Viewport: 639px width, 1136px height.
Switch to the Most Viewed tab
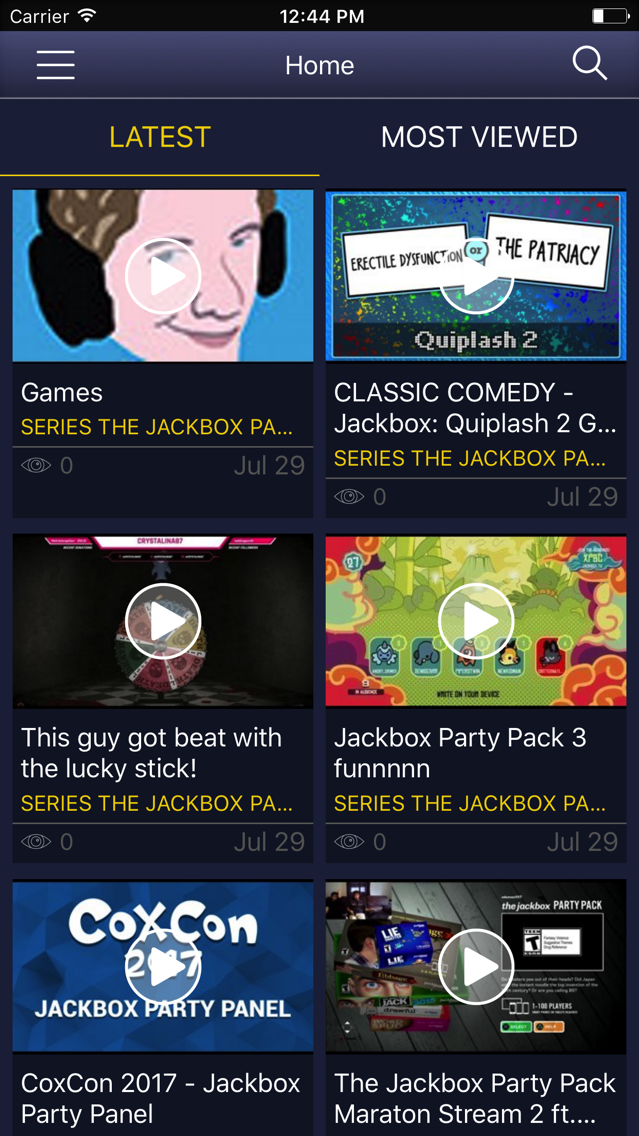(479, 137)
